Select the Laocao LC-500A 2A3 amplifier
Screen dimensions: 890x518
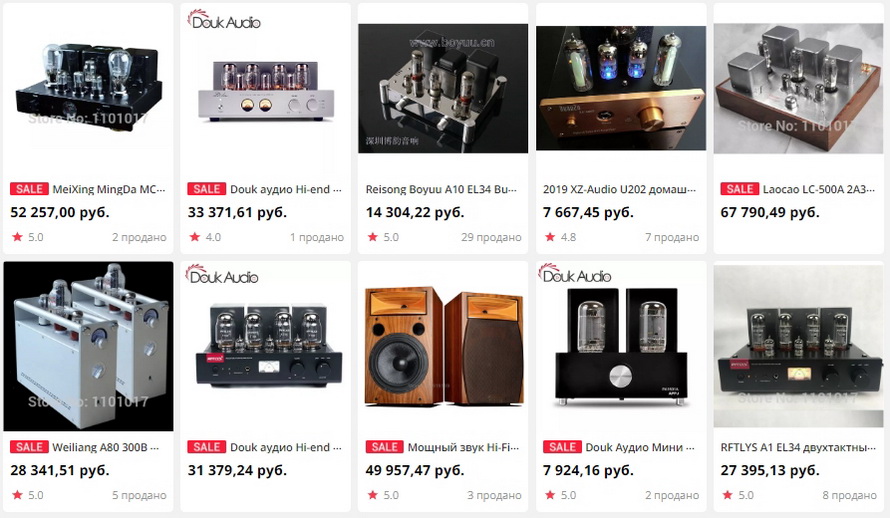pos(797,88)
